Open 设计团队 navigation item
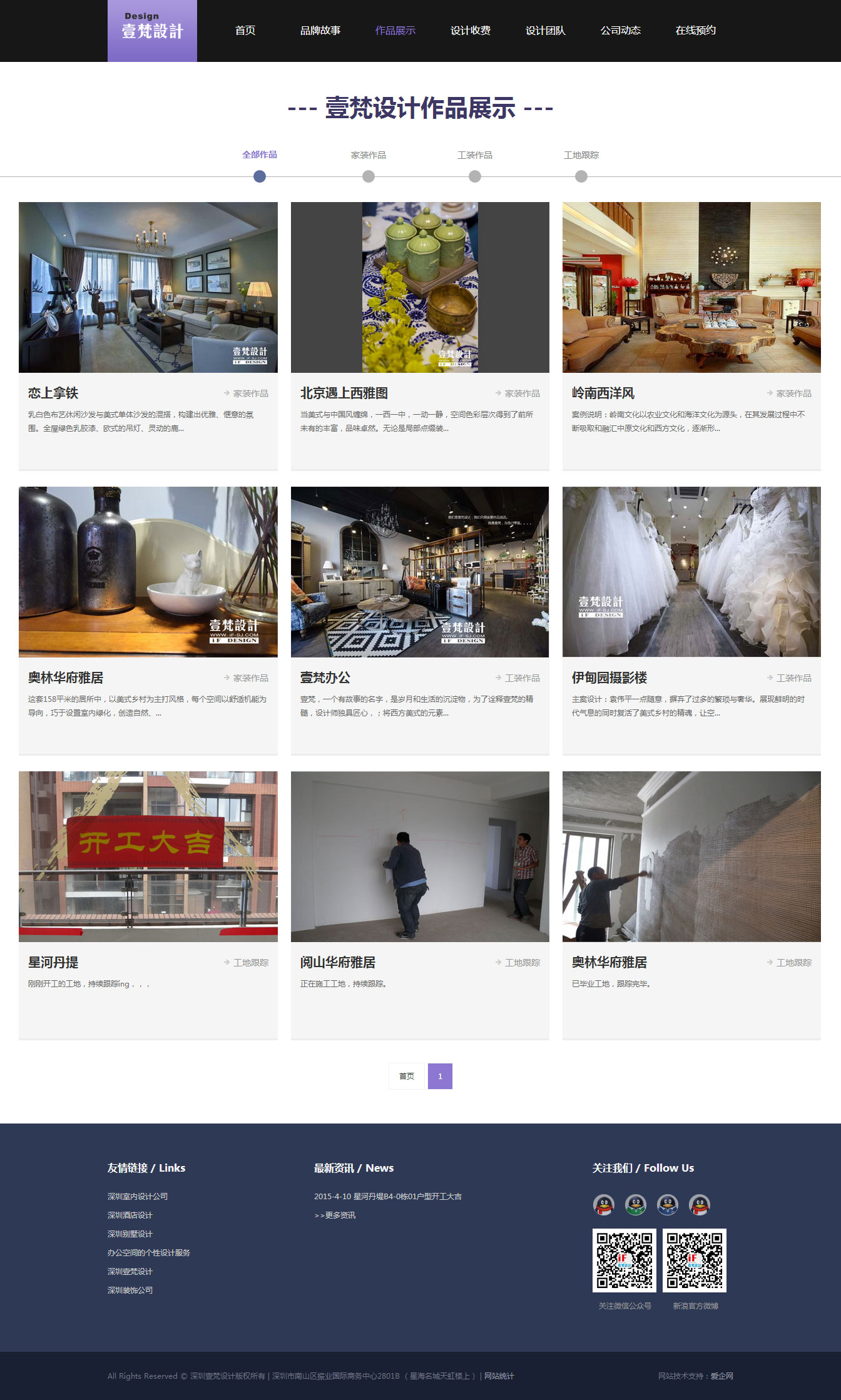Screen dimensions: 841x1400 [545, 31]
